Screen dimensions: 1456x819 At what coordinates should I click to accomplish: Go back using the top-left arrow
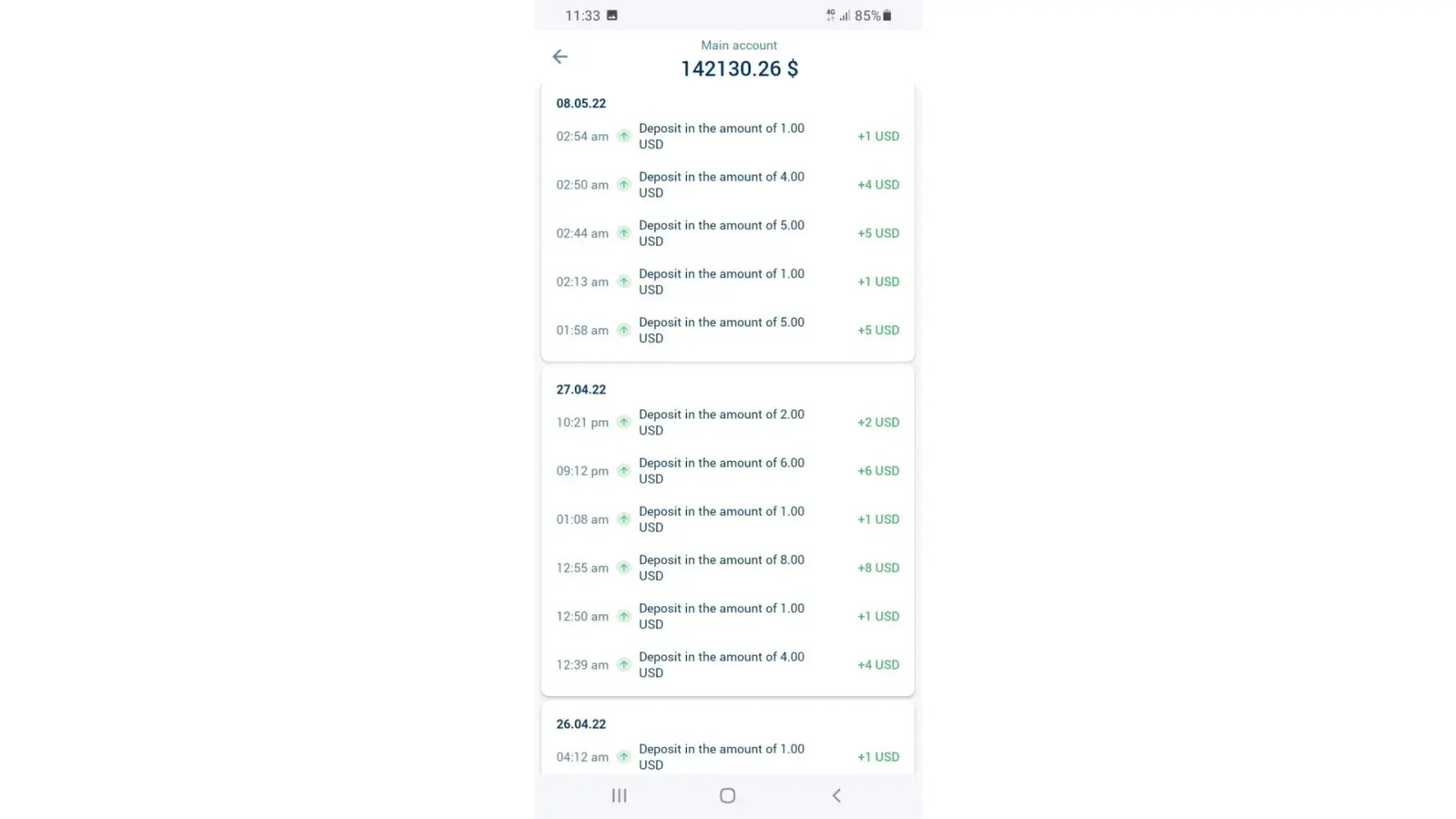click(x=560, y=57)
